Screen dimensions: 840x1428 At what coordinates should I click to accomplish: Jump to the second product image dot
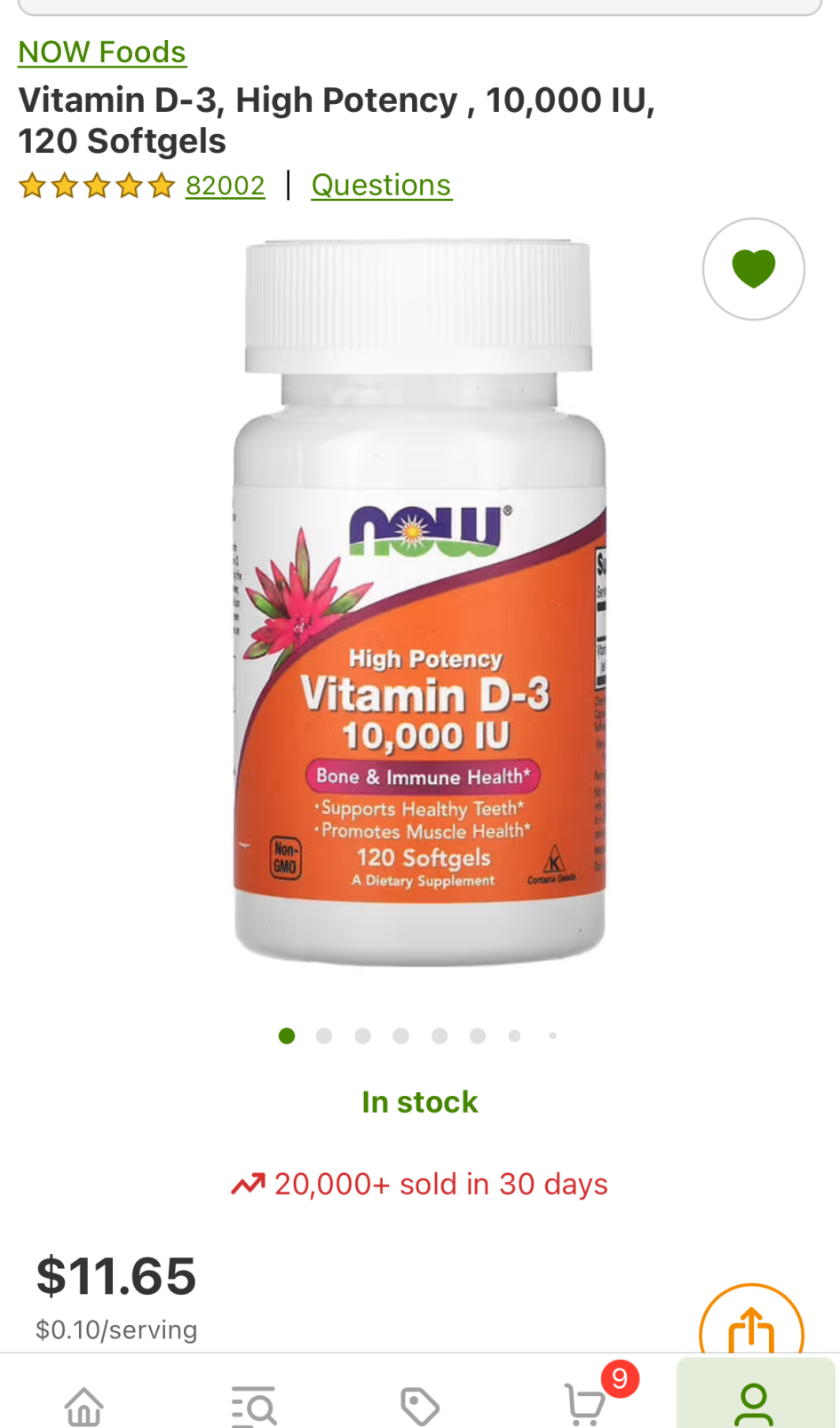coord(324,1035)
